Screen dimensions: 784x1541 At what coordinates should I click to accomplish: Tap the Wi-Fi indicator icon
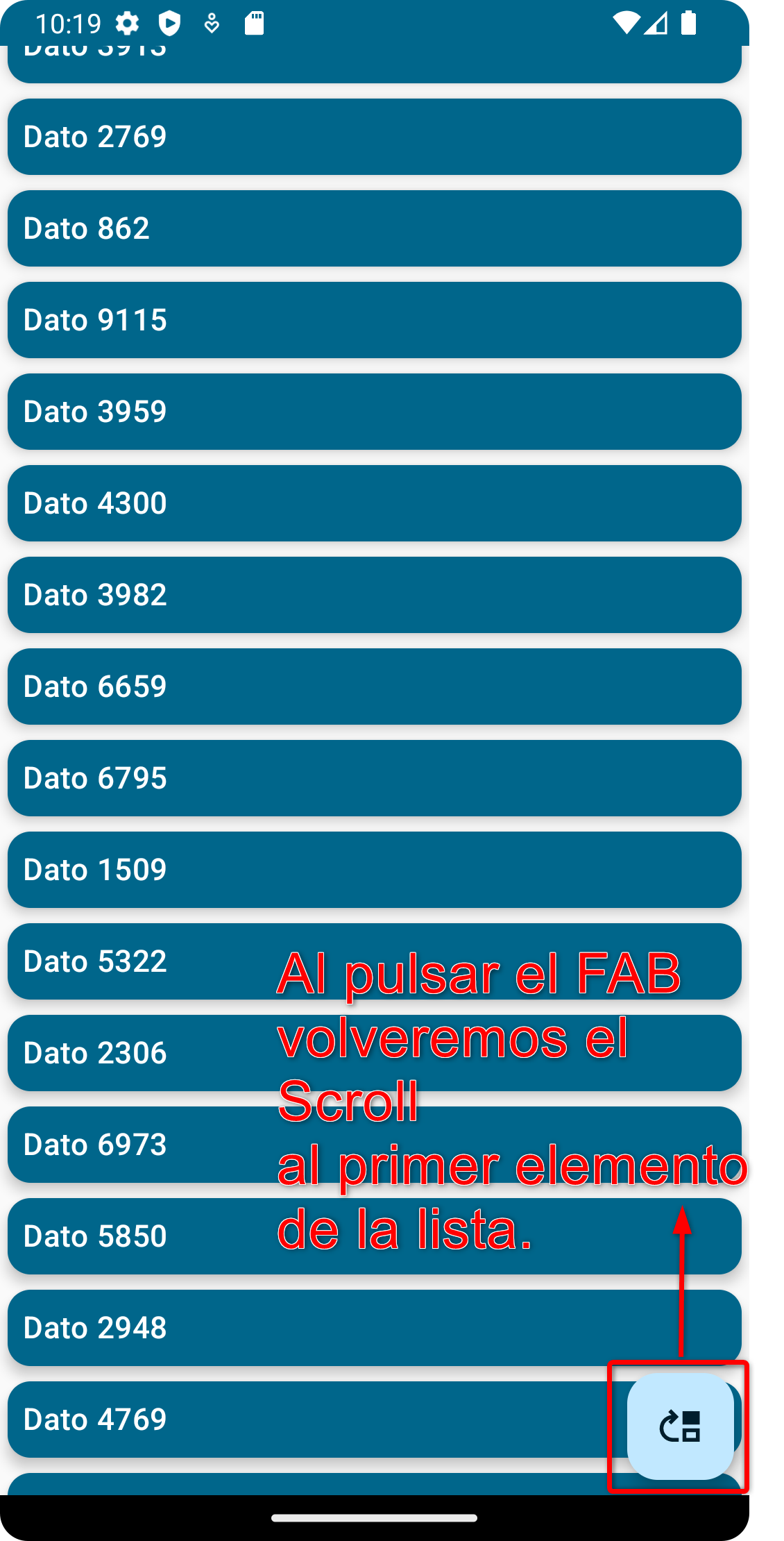pos(625,23)
